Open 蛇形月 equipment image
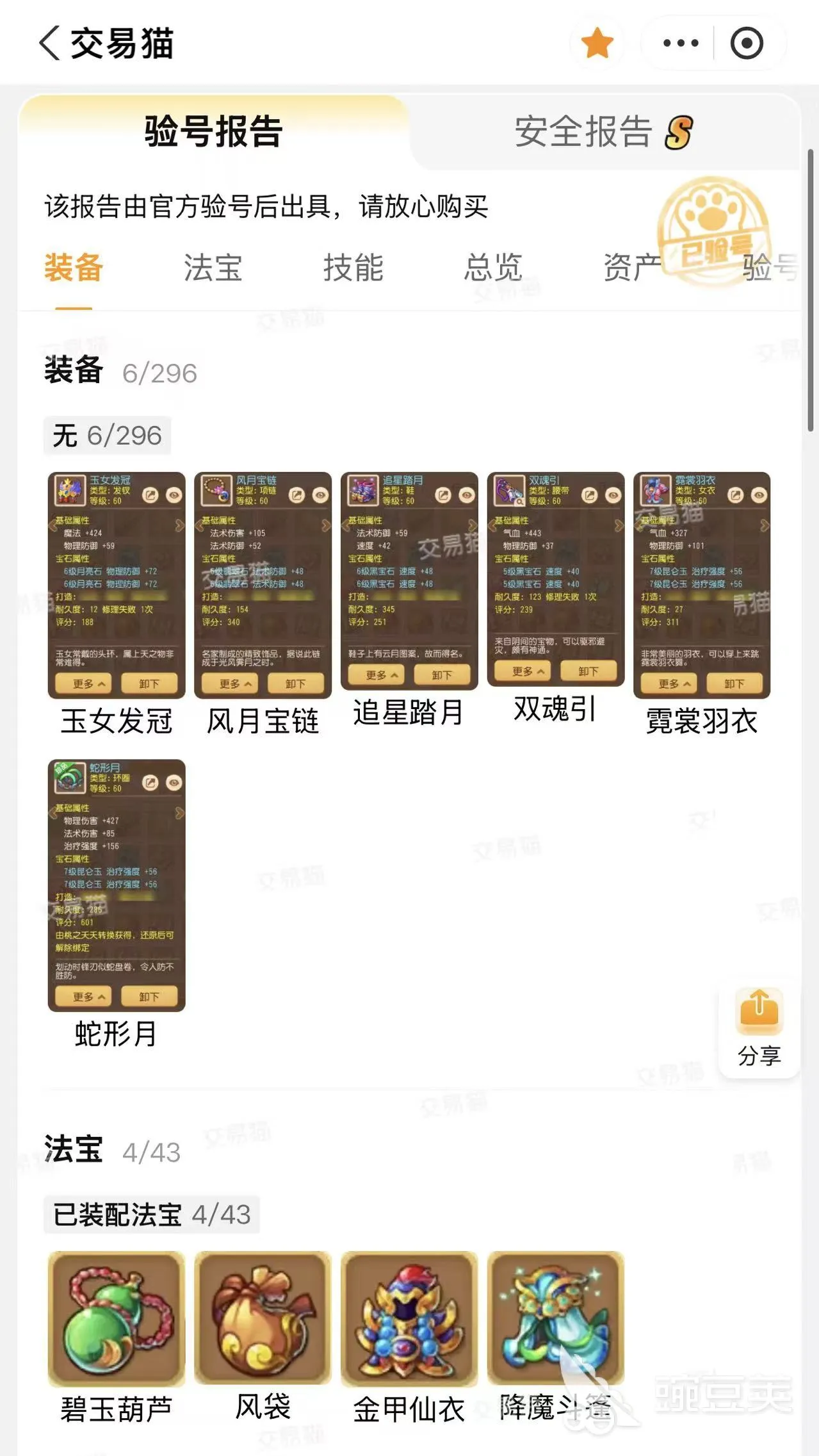819x1456 pixels. [117, 885]
